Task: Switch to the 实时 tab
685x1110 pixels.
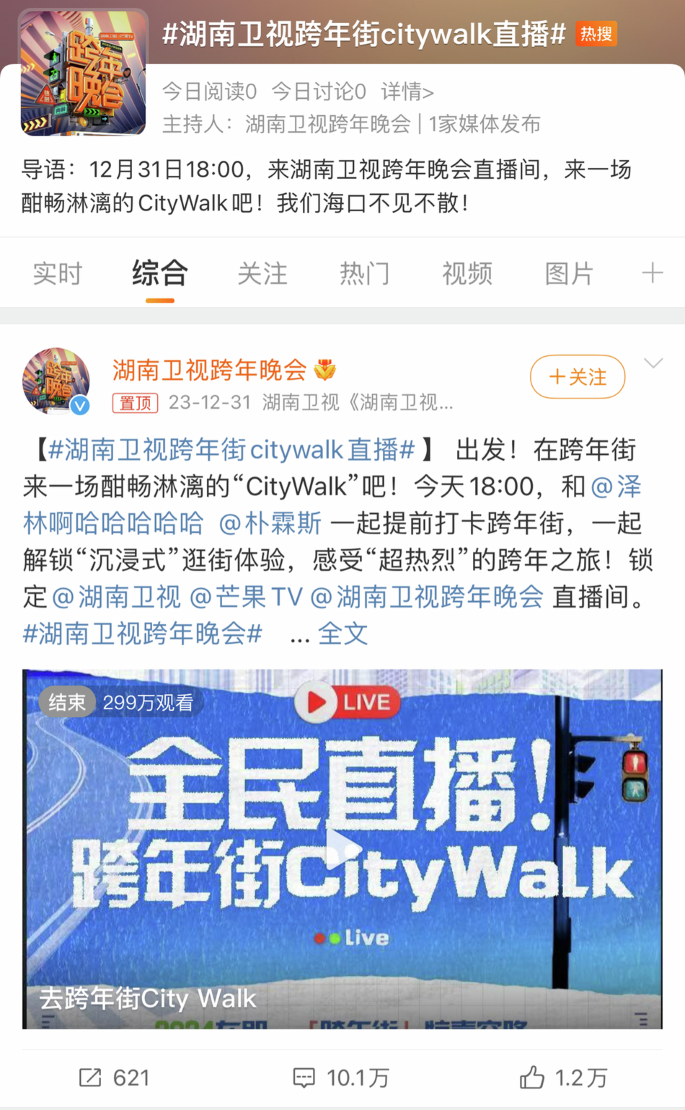Action: coord(57,273)
